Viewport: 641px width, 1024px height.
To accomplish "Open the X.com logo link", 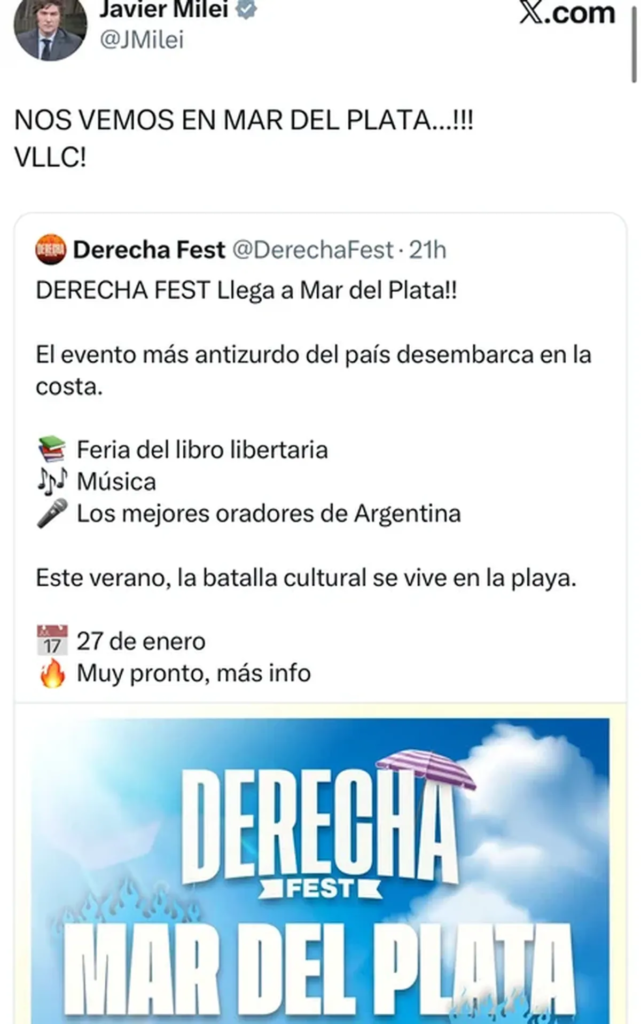I will 566,14.
